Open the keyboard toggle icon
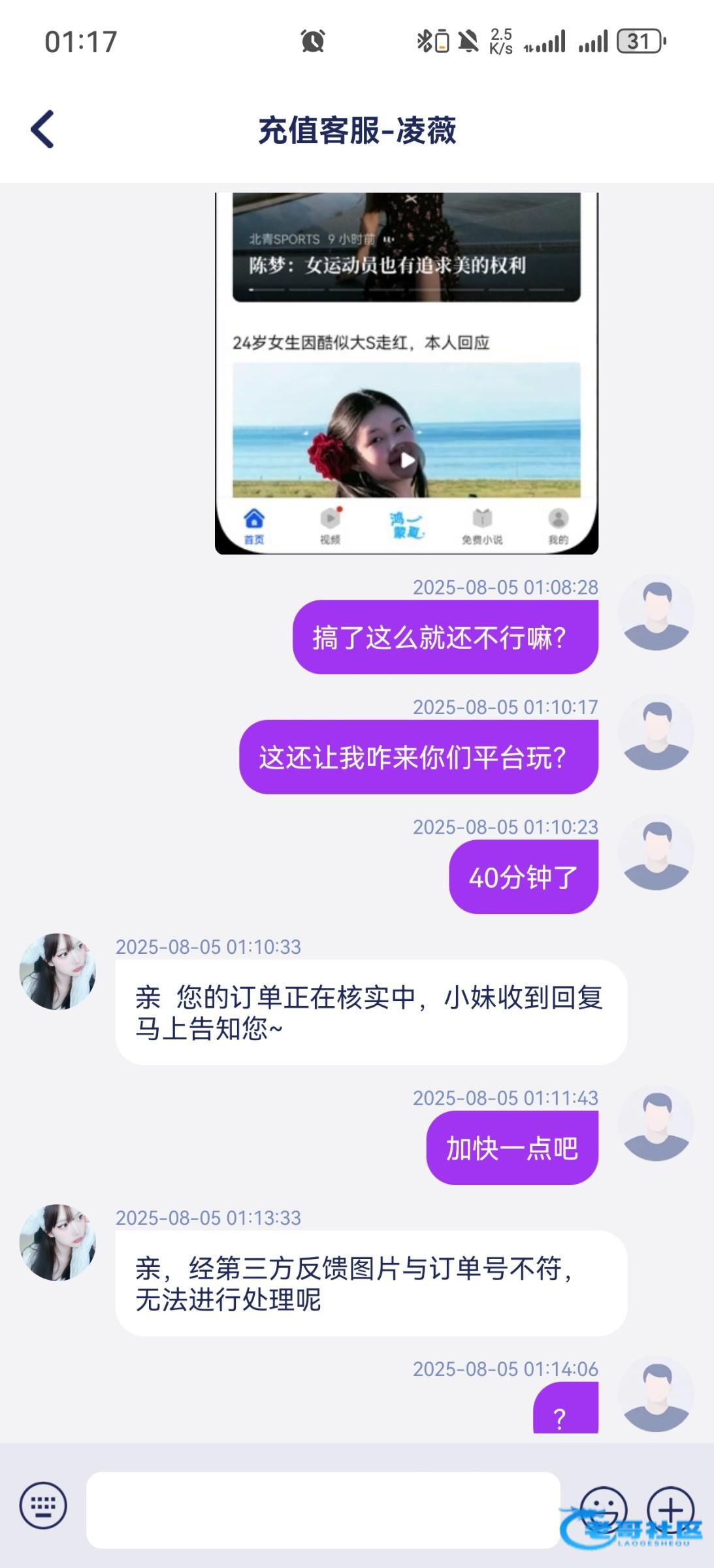The width and height of the screenshot is (714, 1568). tap(43, 1505)
